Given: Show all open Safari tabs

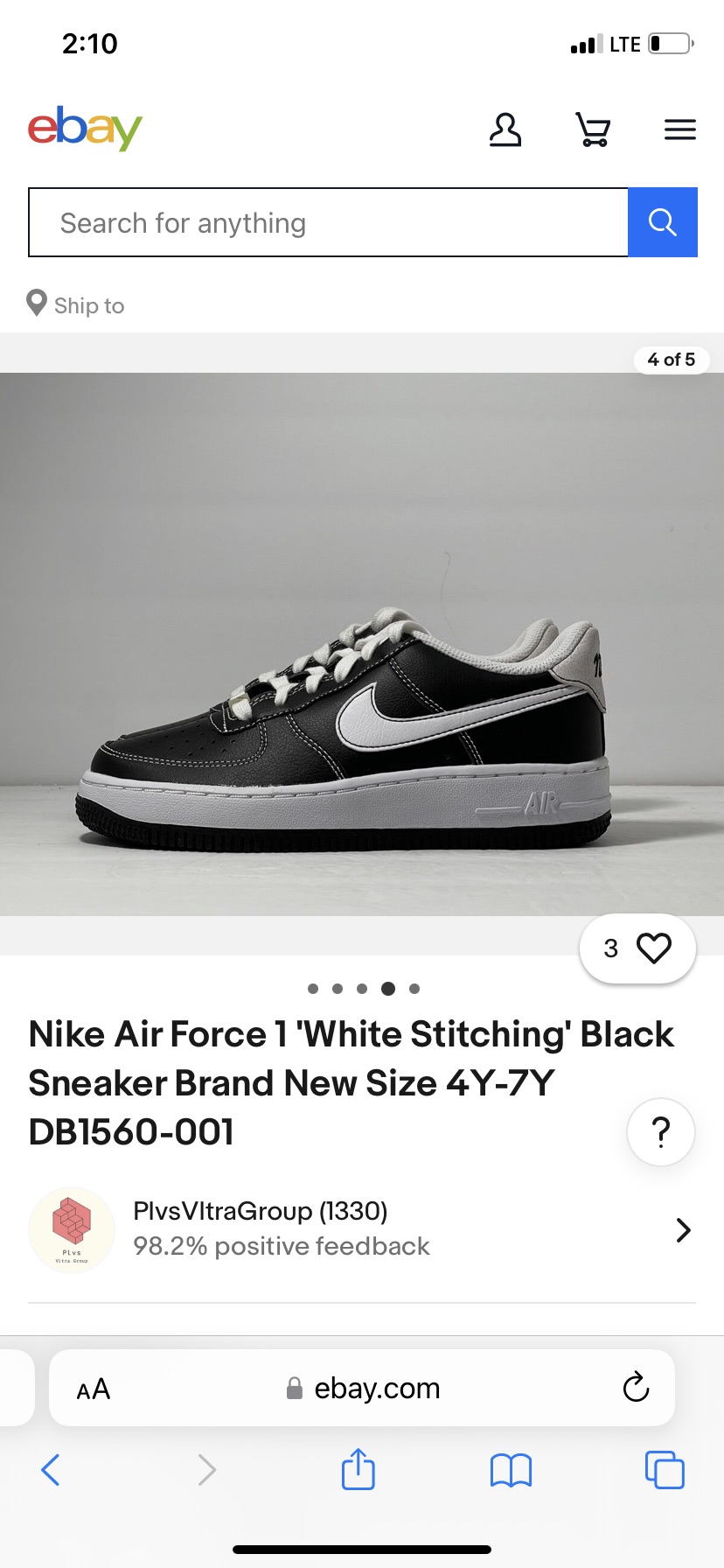Looking at the screenshot, I should pyautogui.click(x=664, y=1470).
